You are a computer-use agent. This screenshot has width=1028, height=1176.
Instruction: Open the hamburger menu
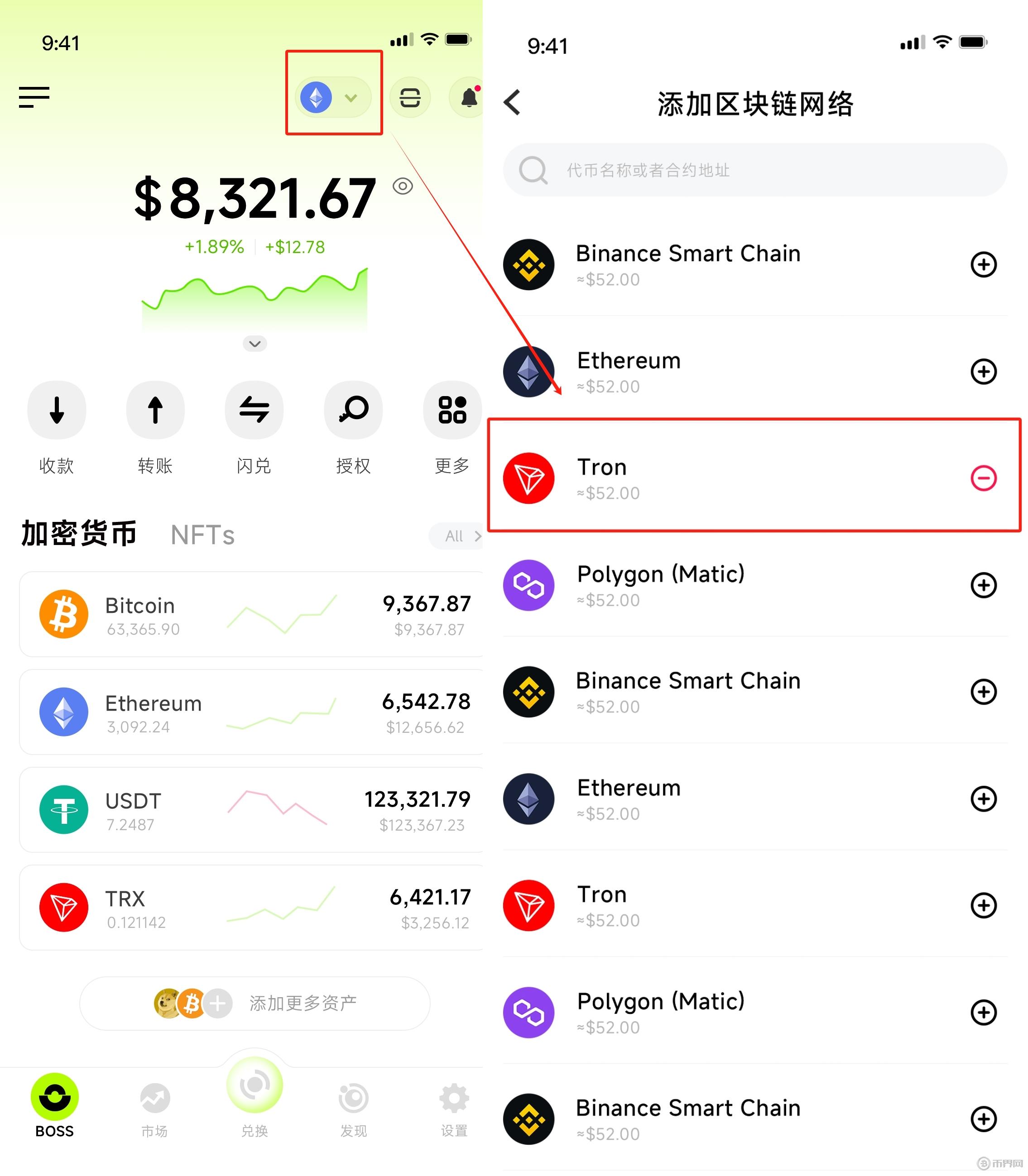[x=33, y=97]
